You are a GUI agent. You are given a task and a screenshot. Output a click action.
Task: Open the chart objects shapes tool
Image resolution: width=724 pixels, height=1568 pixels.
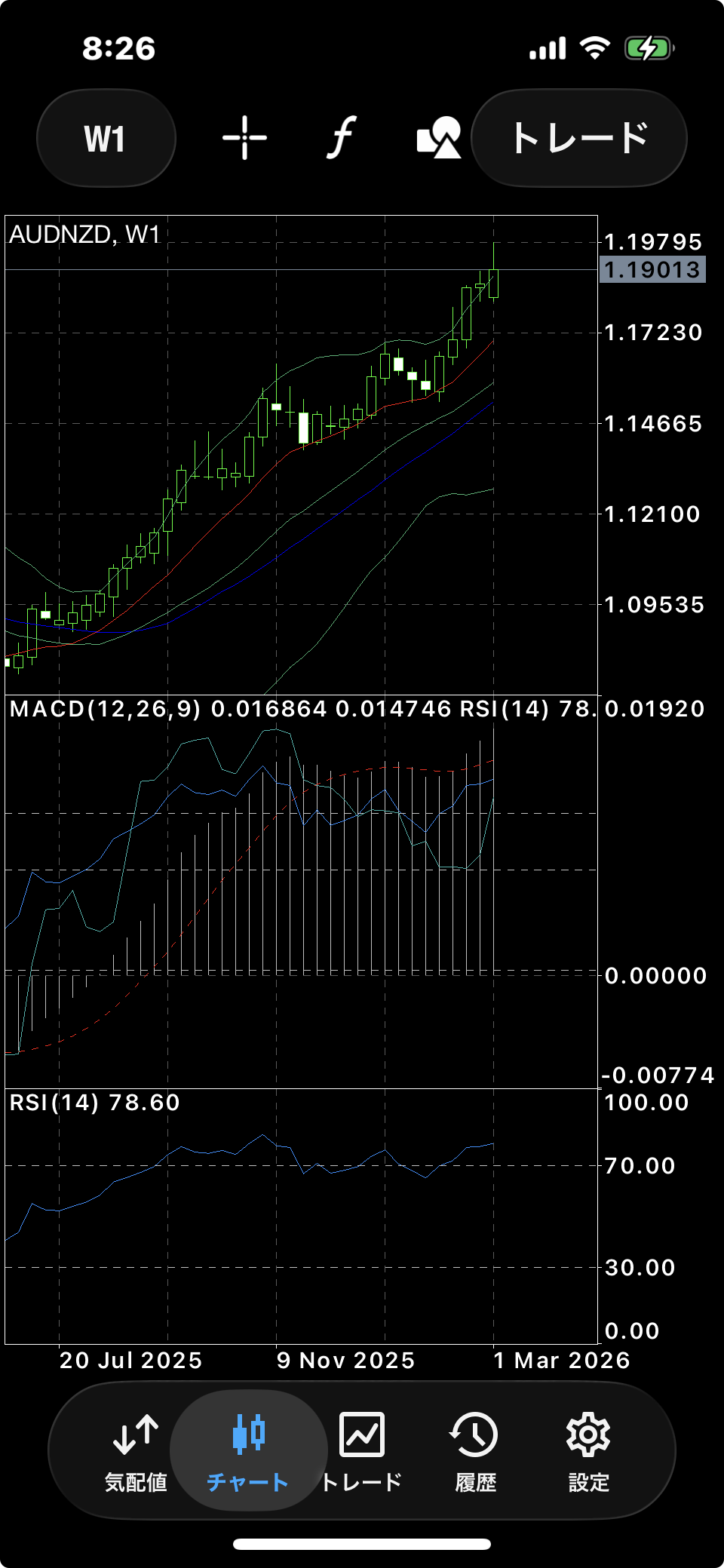pyautogui.click(x=439, y=138)
